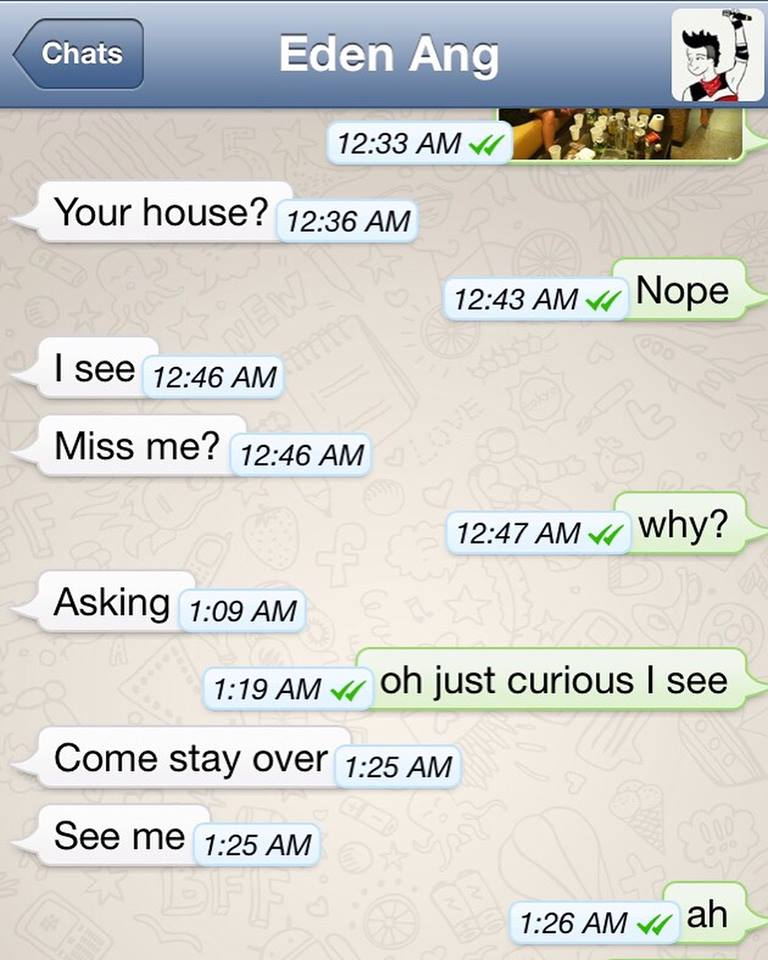This screenshot has width=768, height=960.
Task: Go back to the Chats list
Action: (80, 54)
